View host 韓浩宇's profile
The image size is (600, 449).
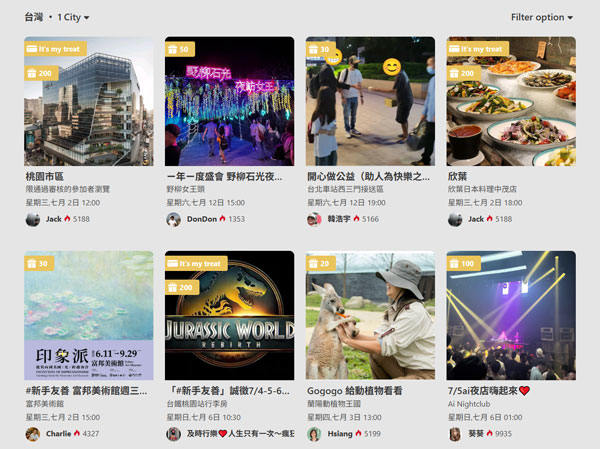[342, 219]
